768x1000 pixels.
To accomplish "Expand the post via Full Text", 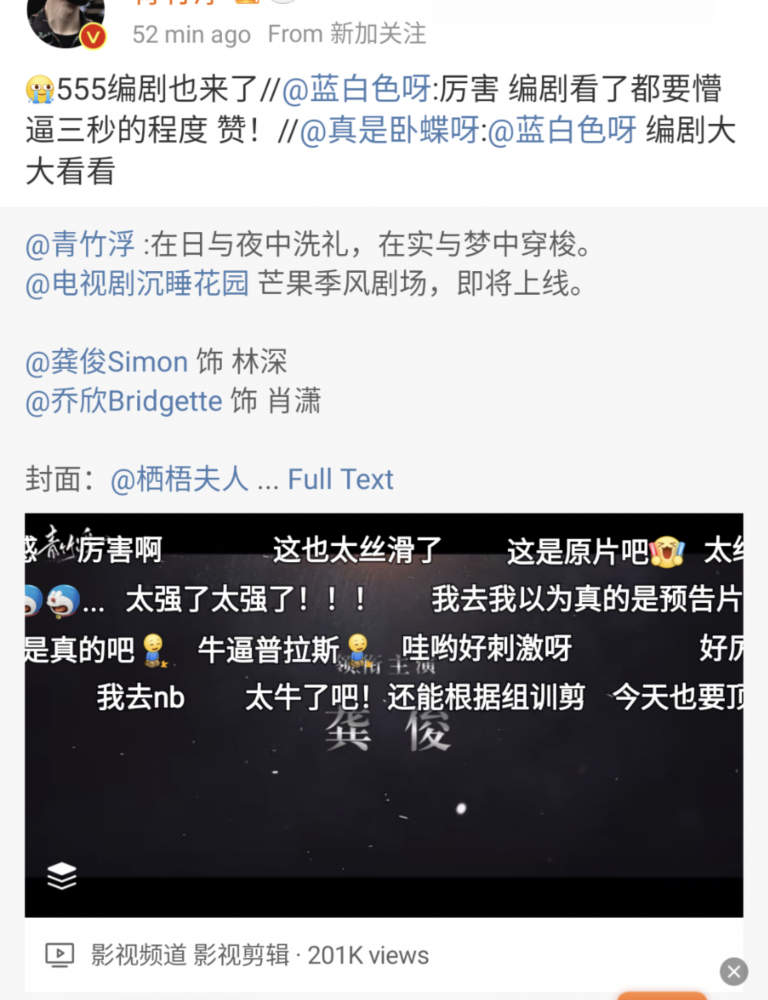I will (341, 480).
